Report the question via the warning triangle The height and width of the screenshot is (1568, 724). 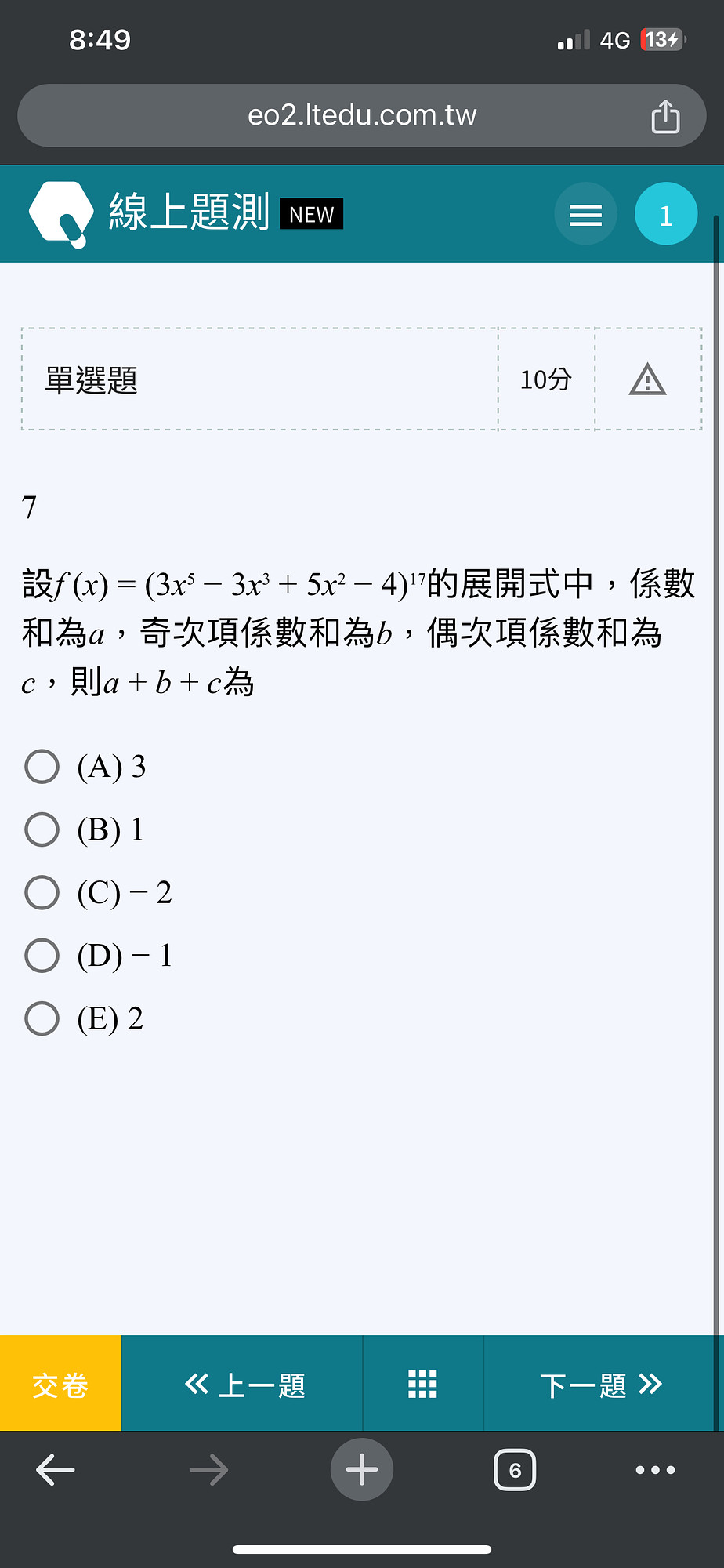pos(647,379)
